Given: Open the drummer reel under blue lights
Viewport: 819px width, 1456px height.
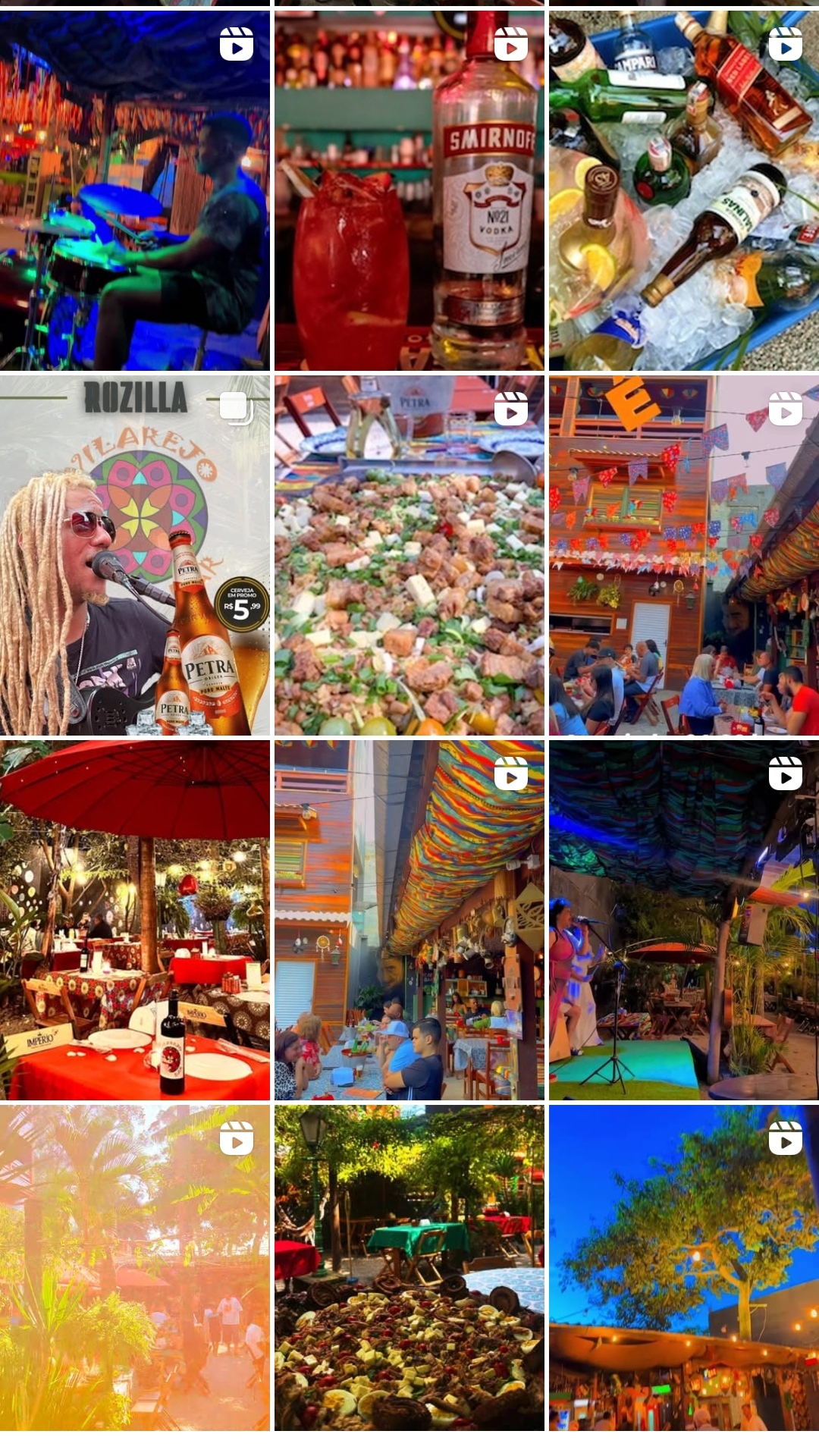Looking at the screenshot, I should click(134, 190).
